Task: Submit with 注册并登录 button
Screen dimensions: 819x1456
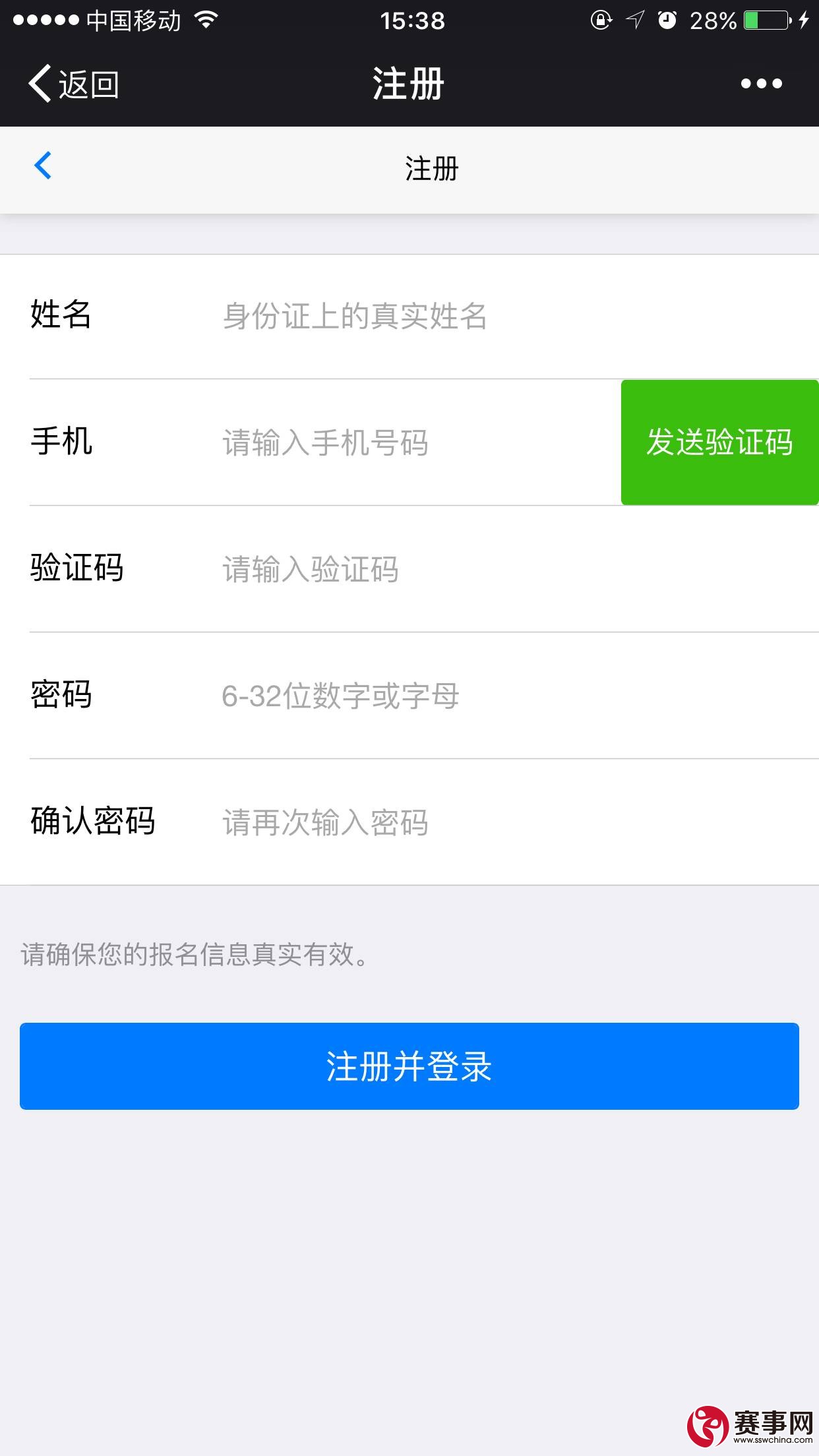Action: (x=409, y=1066)
